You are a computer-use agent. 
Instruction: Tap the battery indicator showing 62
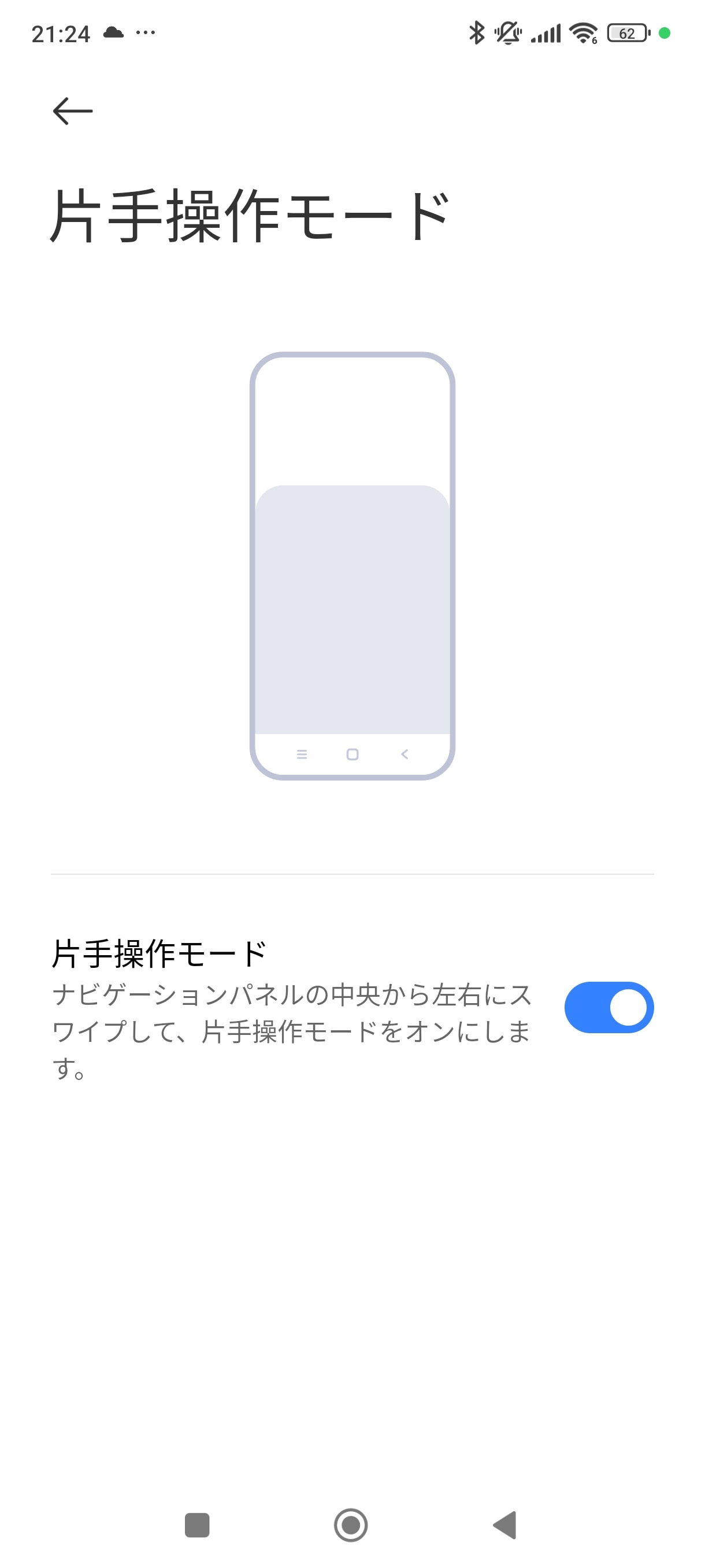(626, 34)
